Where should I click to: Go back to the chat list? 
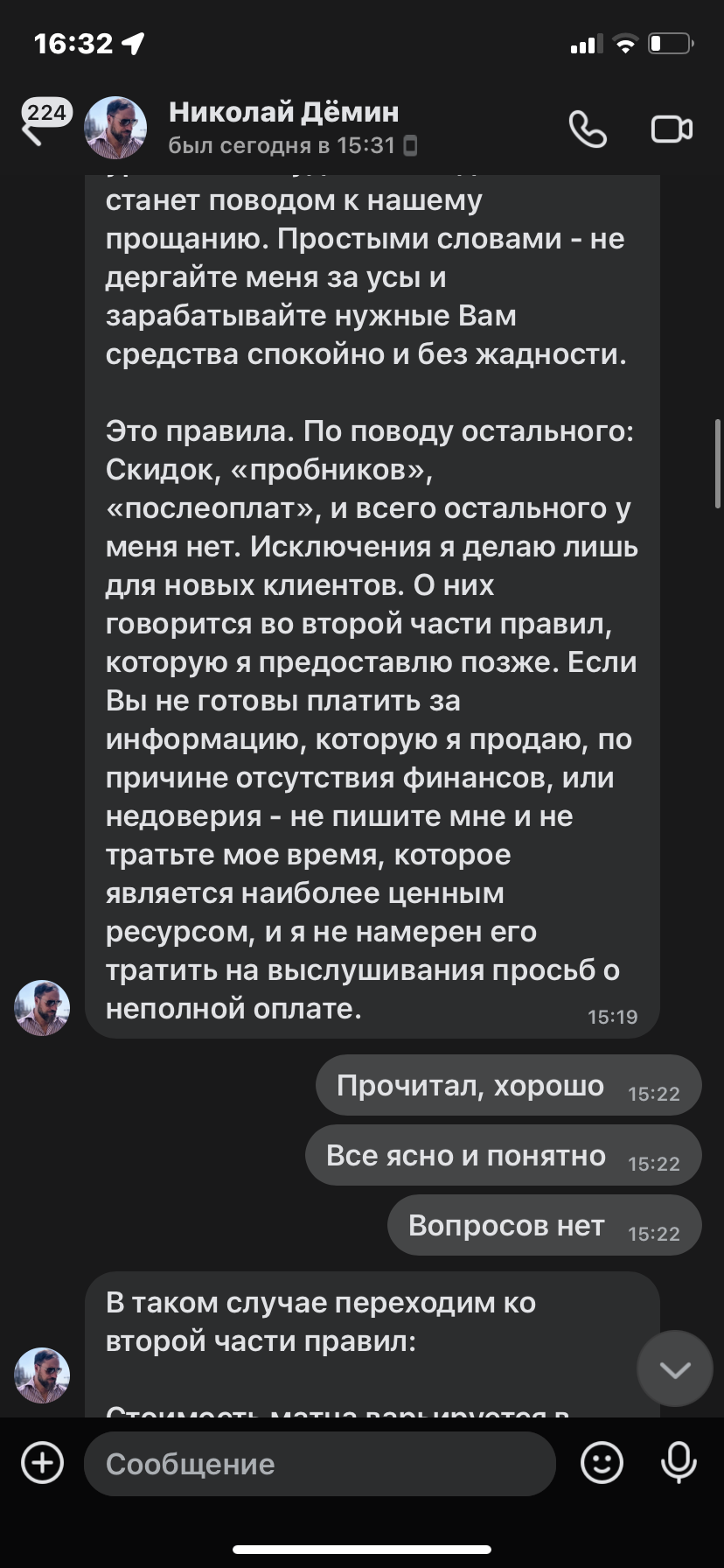[x=39, y=127]
